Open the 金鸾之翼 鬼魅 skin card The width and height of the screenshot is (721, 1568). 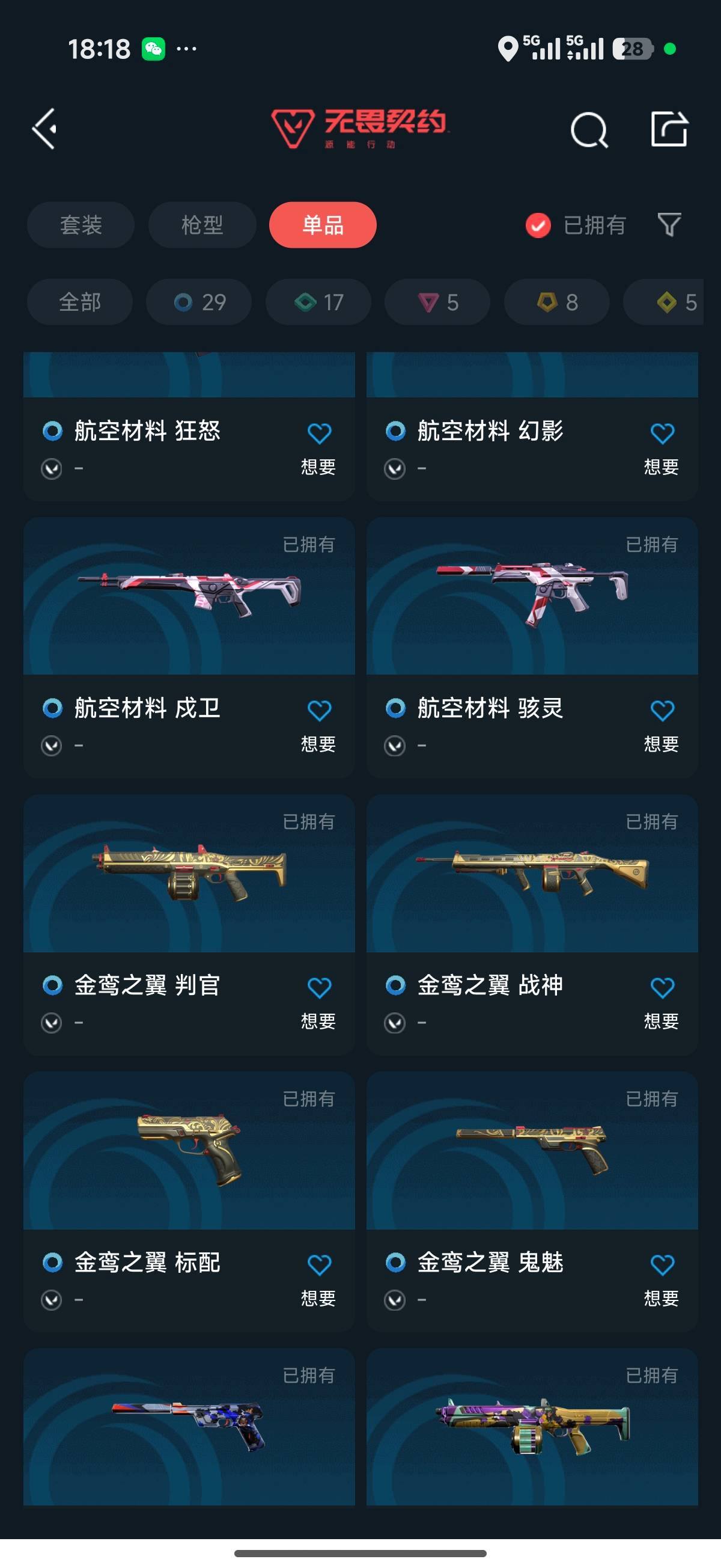532,1150
